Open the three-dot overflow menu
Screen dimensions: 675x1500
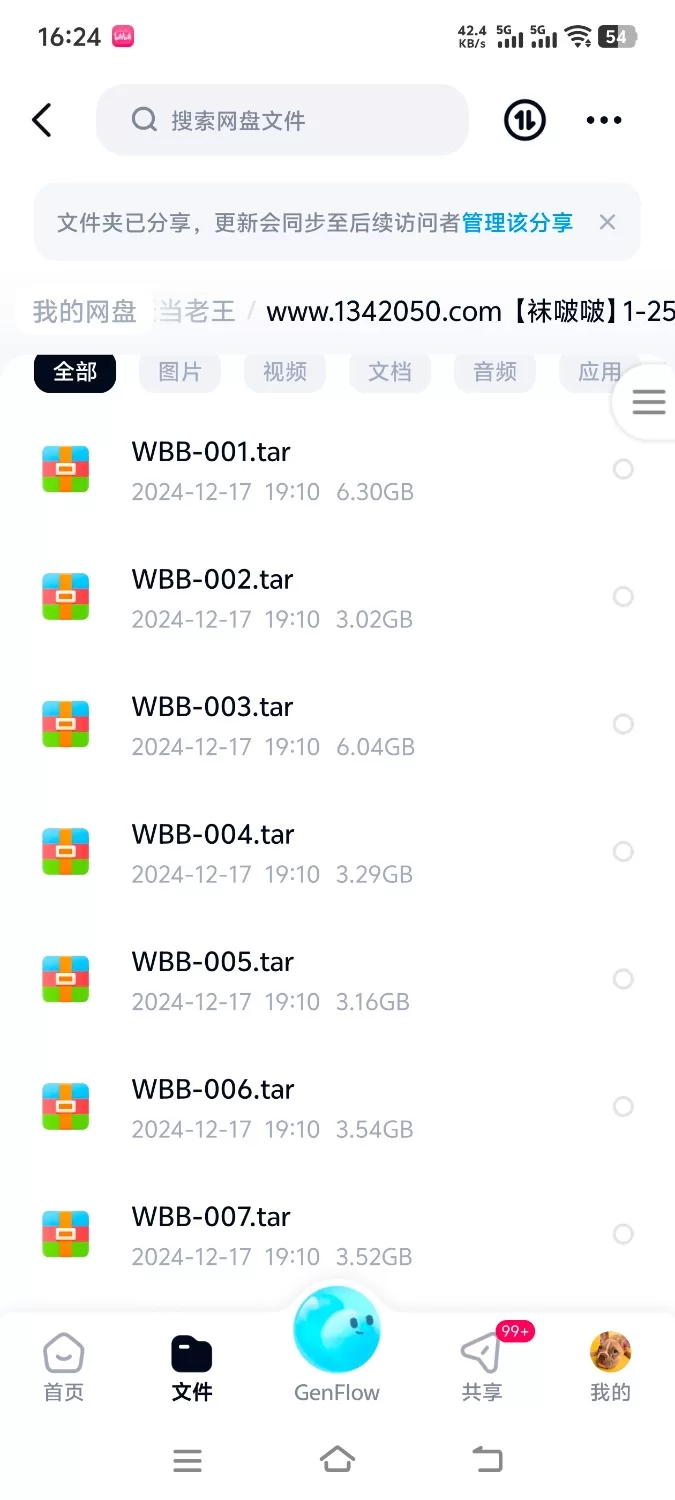coord(604,121)
